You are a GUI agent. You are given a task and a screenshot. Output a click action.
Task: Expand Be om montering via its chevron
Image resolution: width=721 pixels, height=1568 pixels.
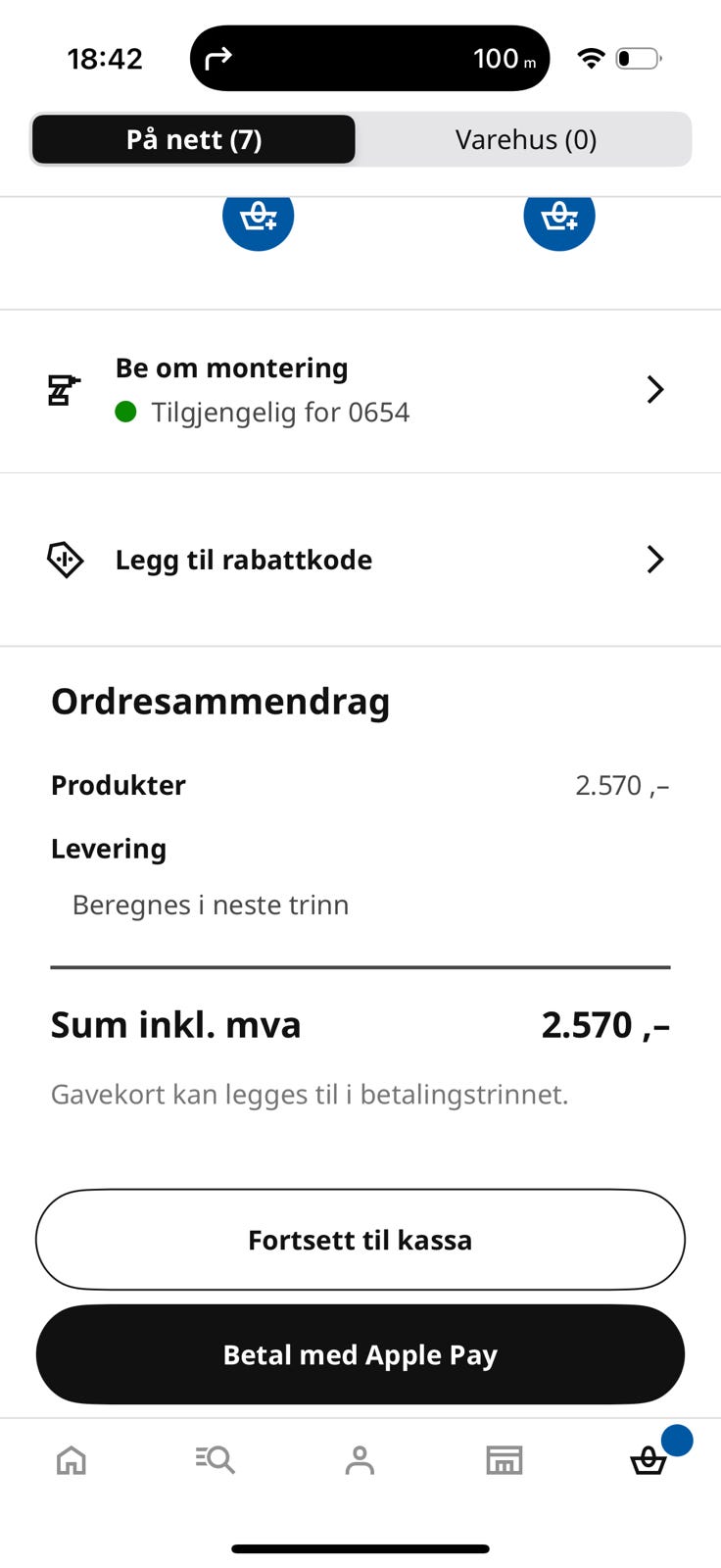pyautogui.click(x=654, y=389)
